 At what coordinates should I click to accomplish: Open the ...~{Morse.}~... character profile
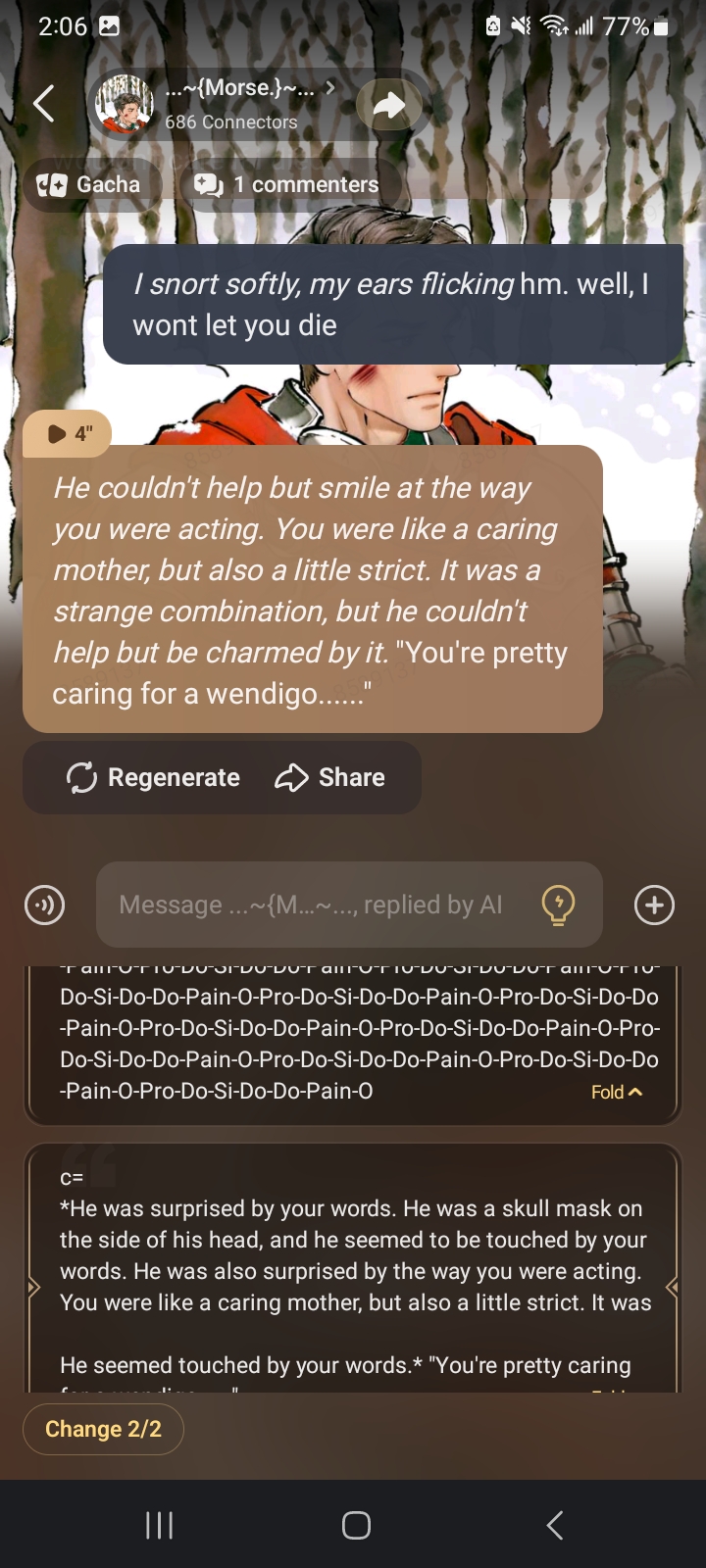tap(239, 103)
